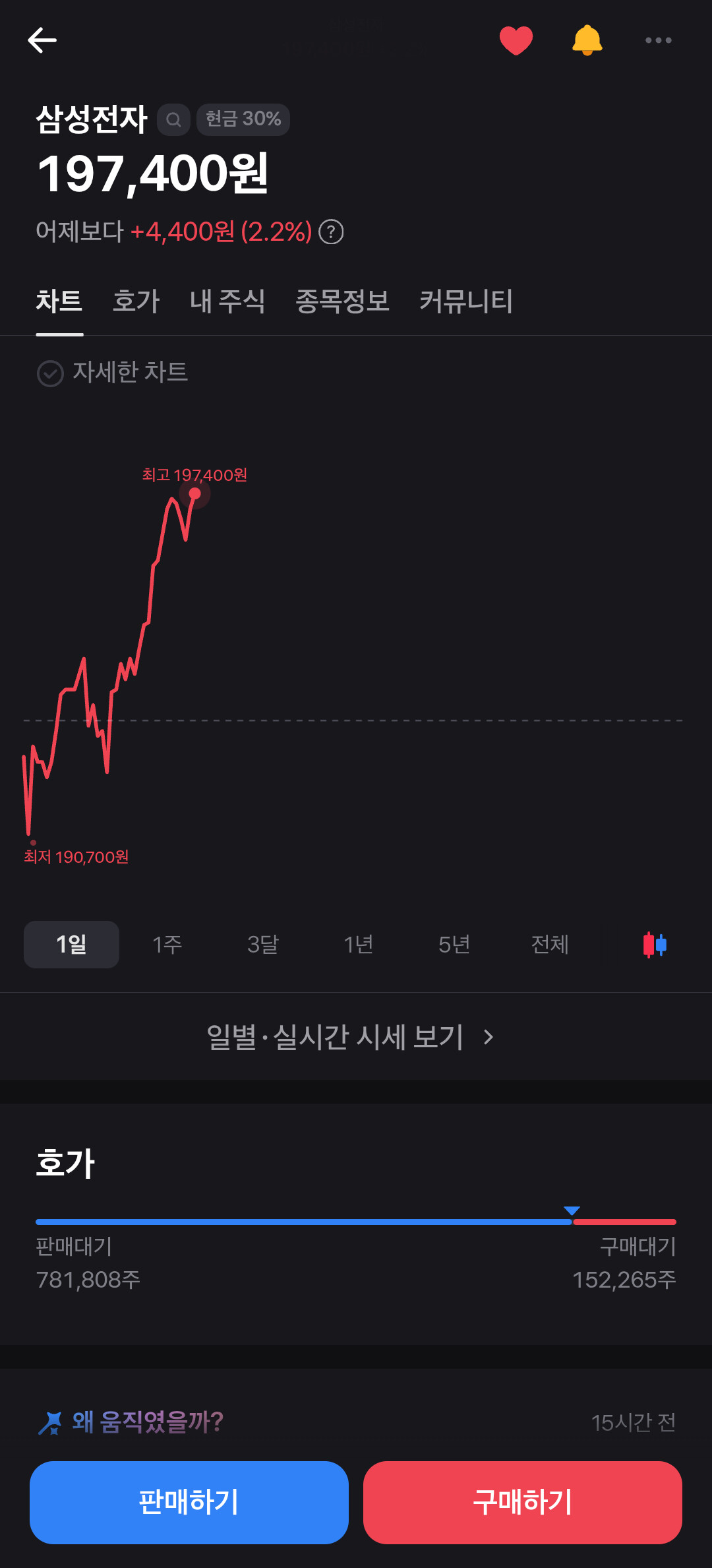This screenshot has width=712, height=1568.
Task: Open the question mark help icon
Action: 331,232
